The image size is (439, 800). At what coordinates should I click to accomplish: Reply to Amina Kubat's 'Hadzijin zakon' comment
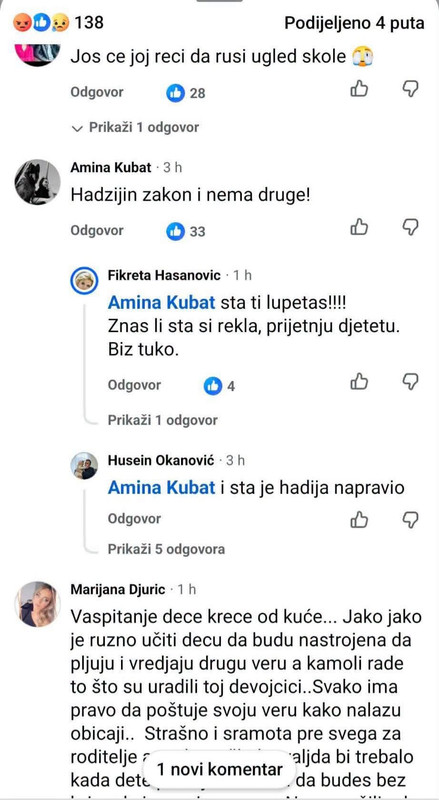pos(97,231)
